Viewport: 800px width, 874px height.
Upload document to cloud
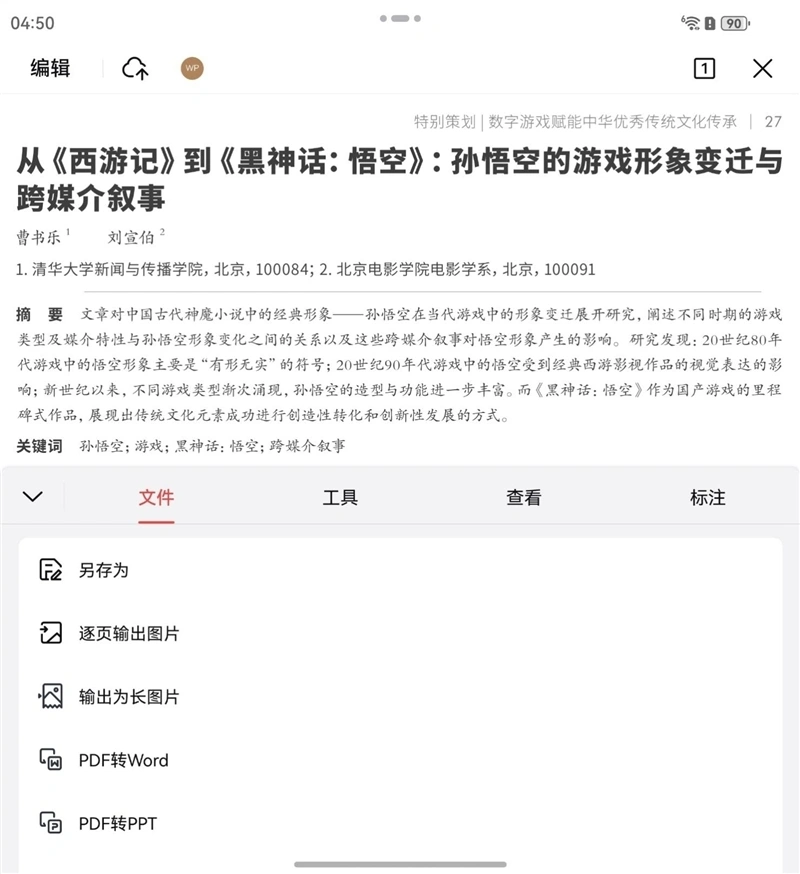(135, 68)
